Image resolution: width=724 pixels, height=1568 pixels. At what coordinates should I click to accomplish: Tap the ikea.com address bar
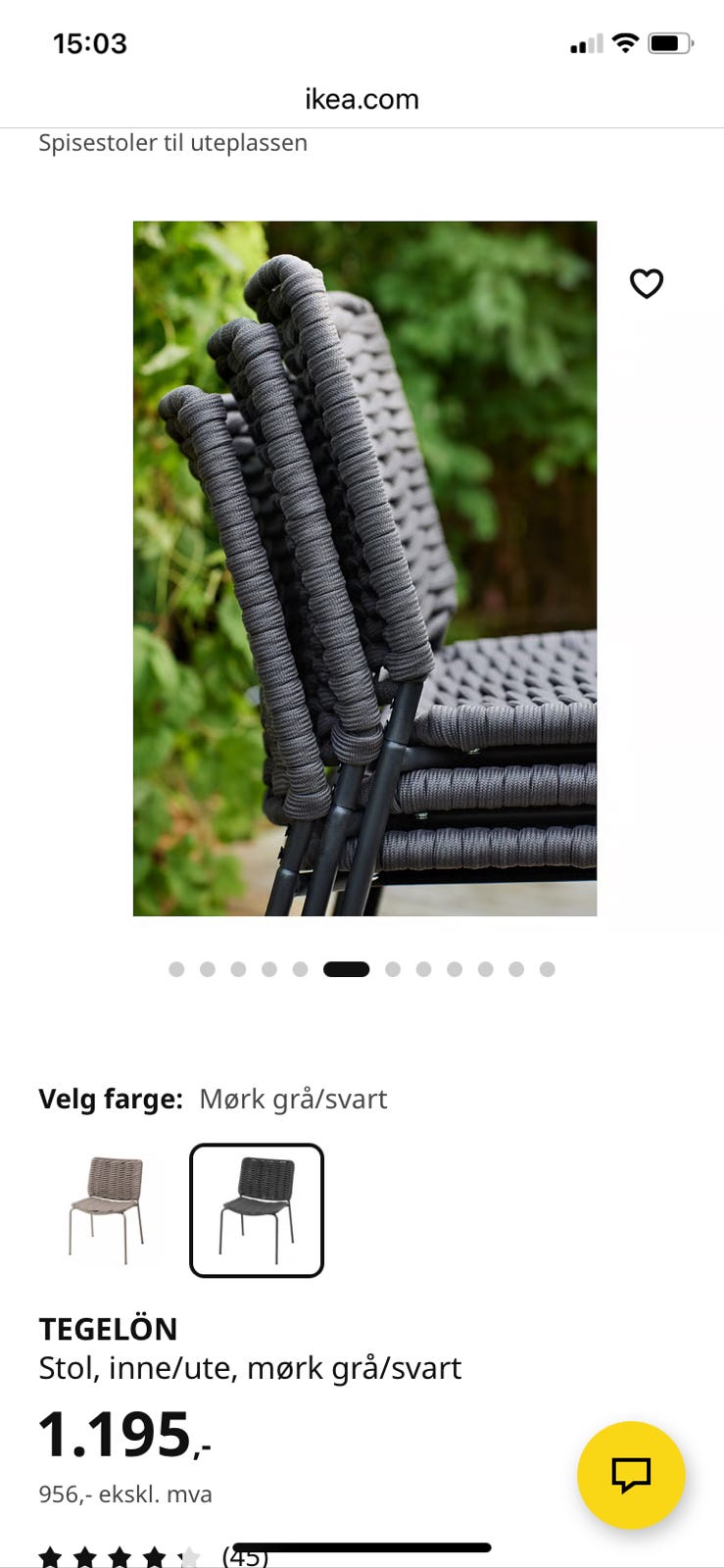pos(362,99)
